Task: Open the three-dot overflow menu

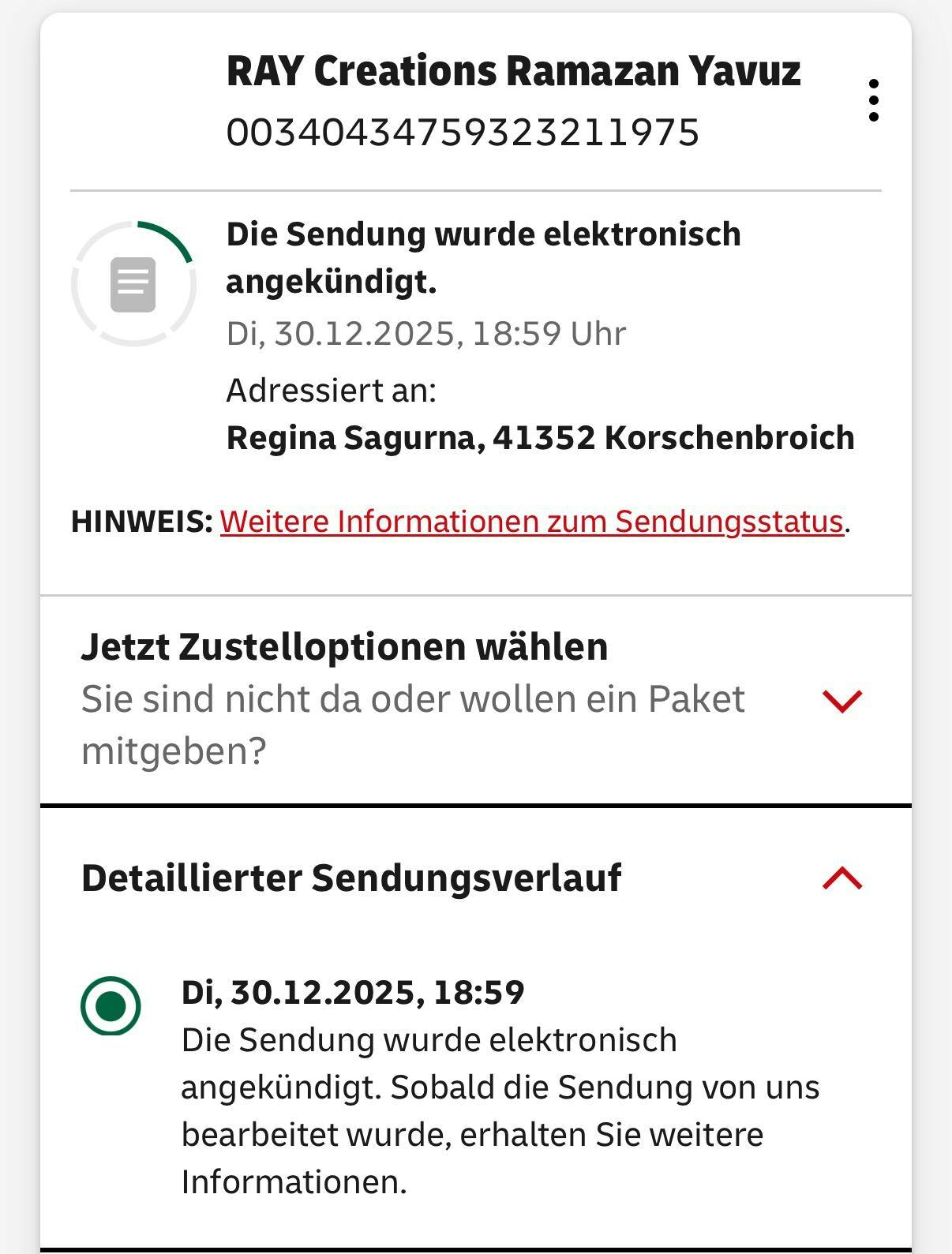Action: [873, 100]
